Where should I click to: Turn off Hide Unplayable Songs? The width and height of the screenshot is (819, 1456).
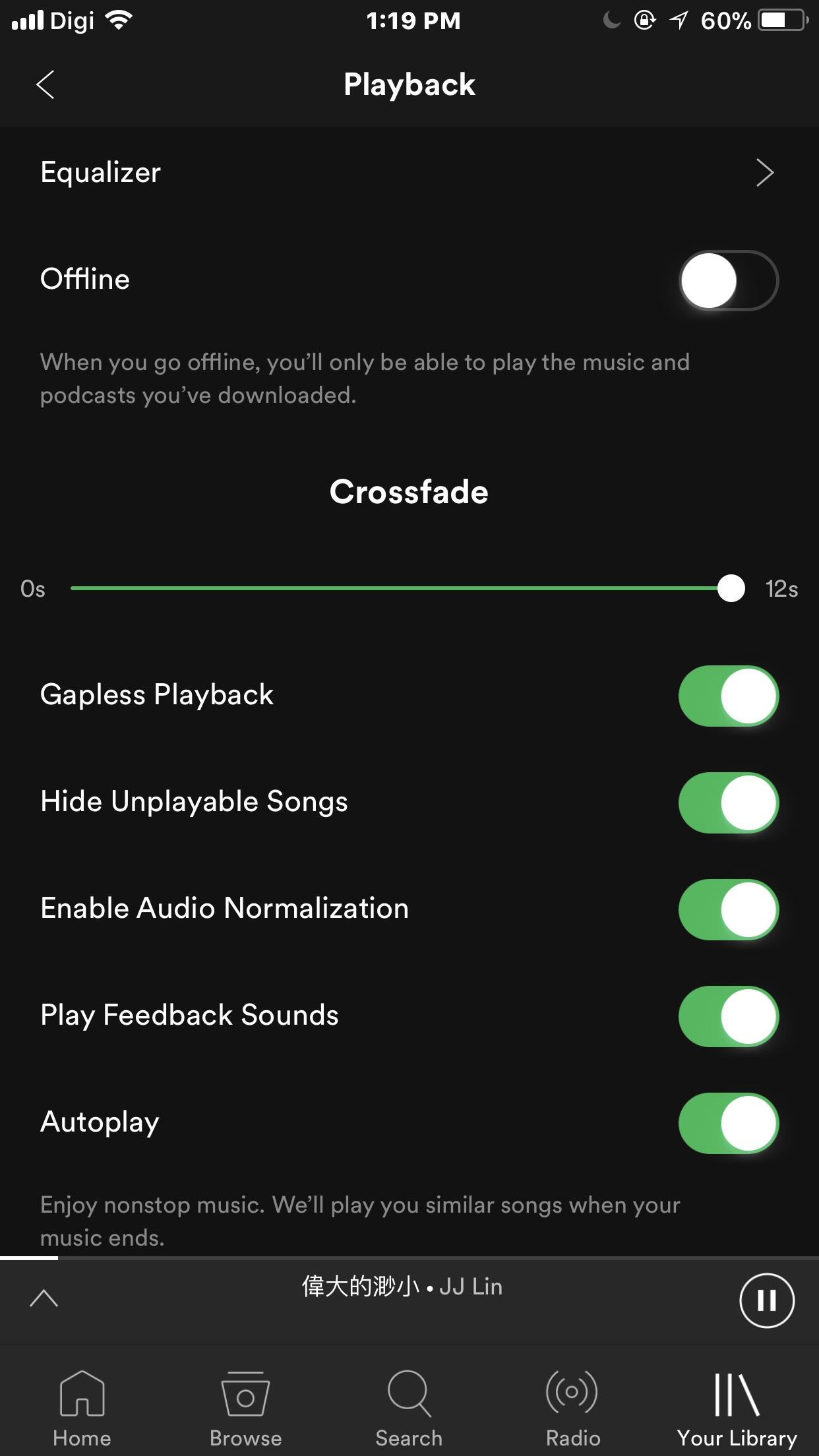coord(728,803)
